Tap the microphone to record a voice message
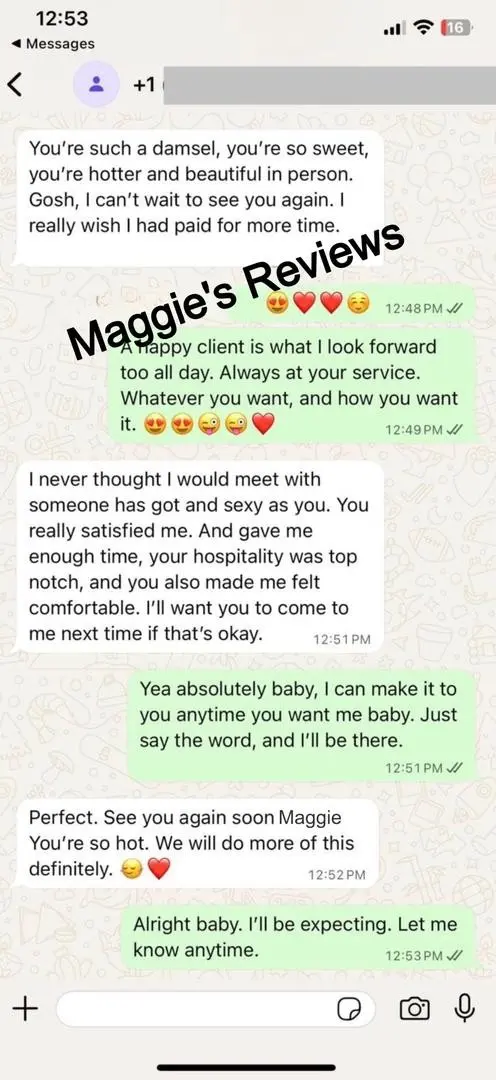 [465, 1008]
